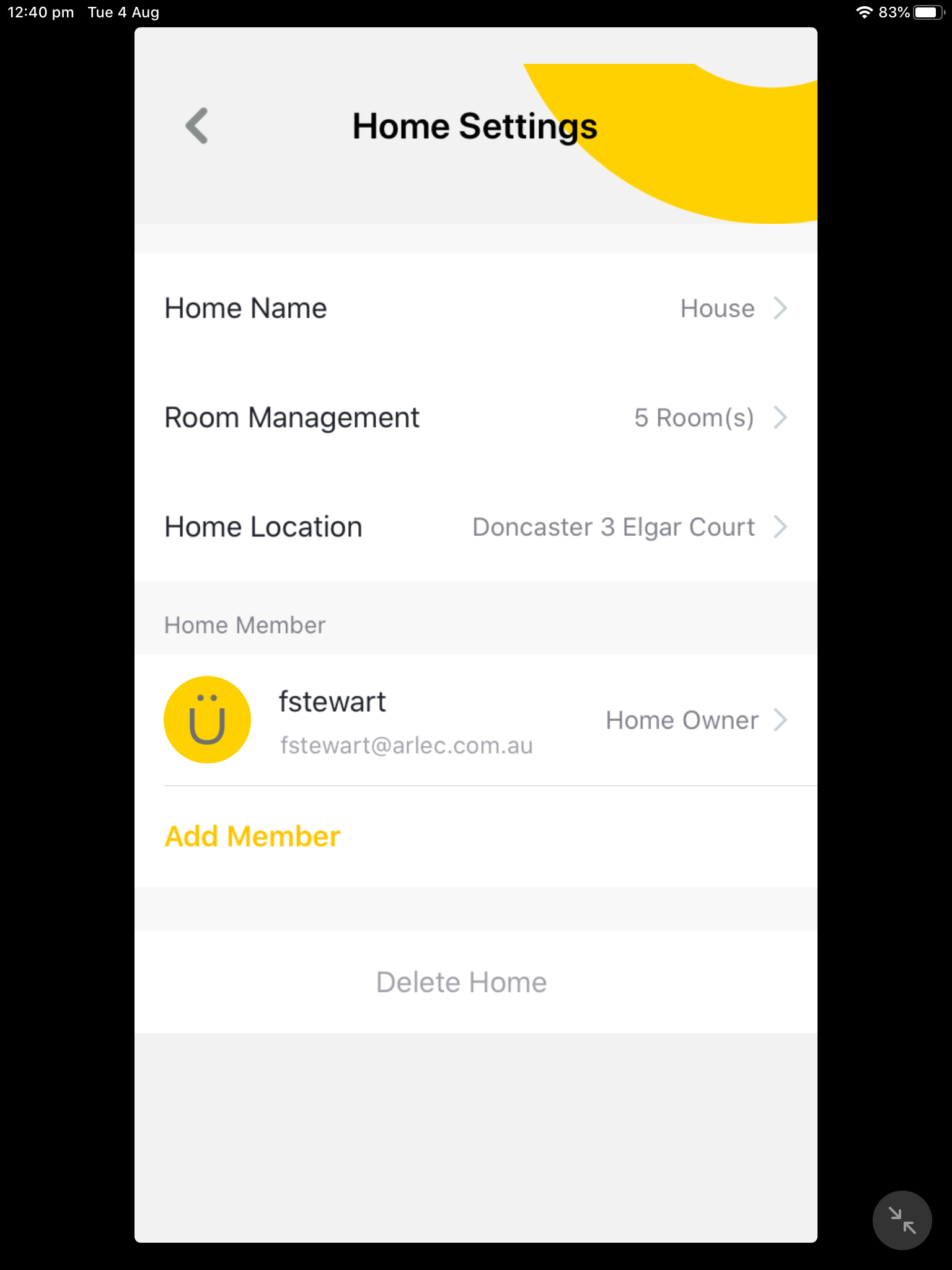Tap Add Member

252,837
